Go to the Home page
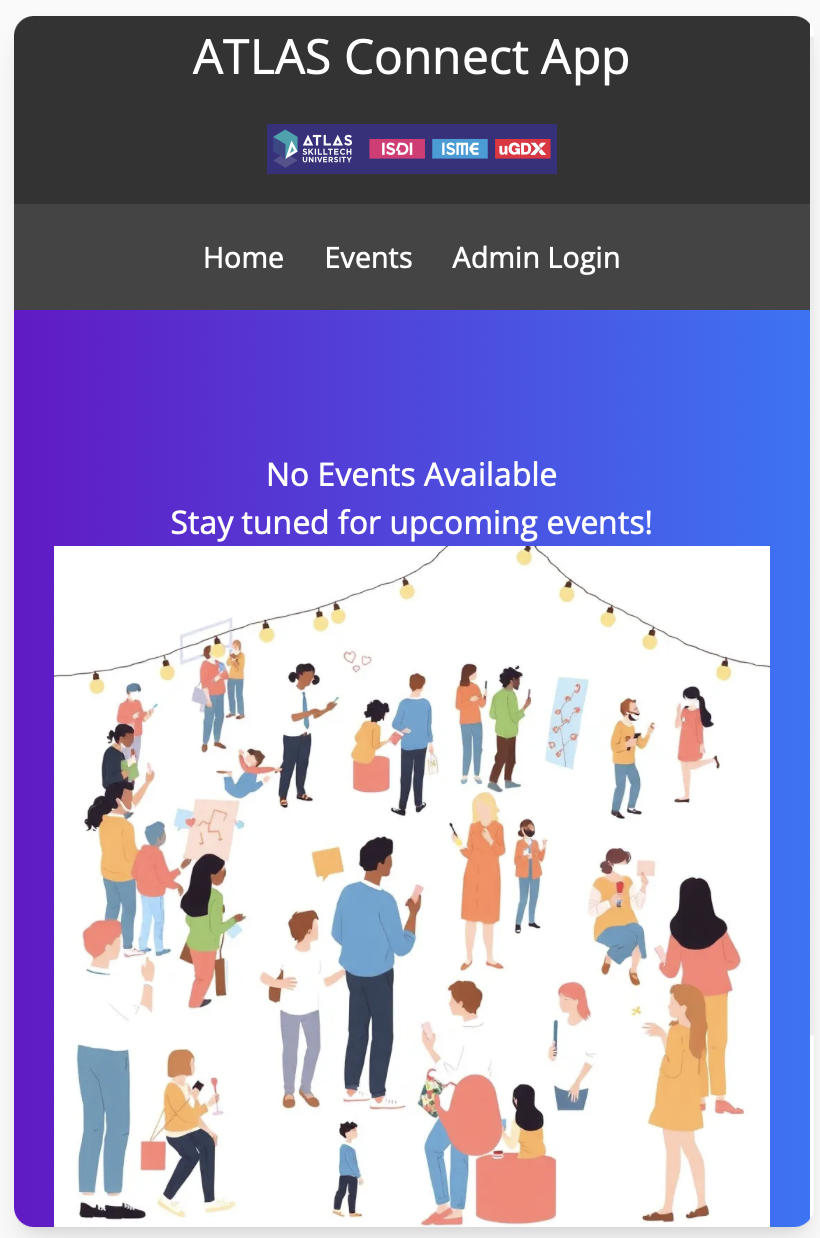Viewport: 820px width, 1238px height. tap(243, 258)
